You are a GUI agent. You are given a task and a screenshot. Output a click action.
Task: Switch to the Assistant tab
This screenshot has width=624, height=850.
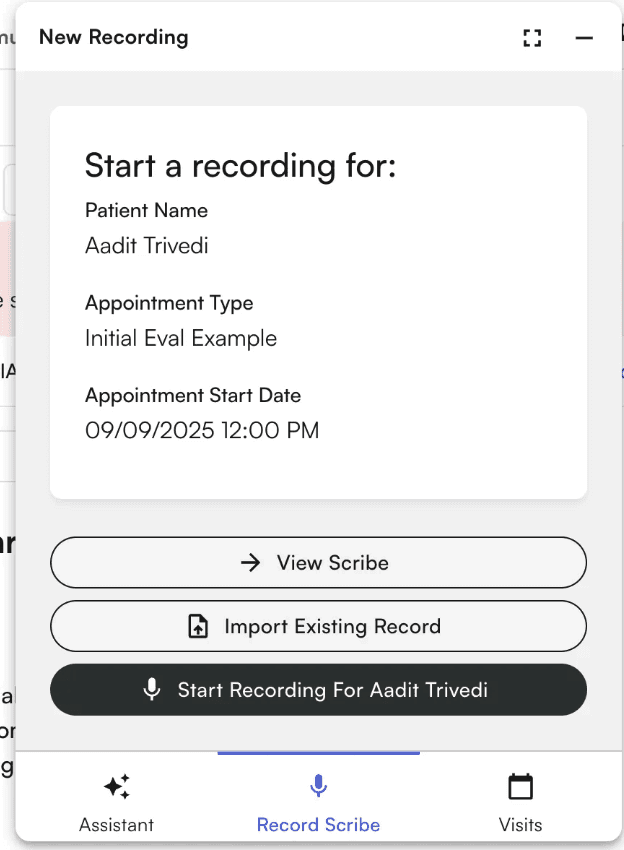(117, 803)
